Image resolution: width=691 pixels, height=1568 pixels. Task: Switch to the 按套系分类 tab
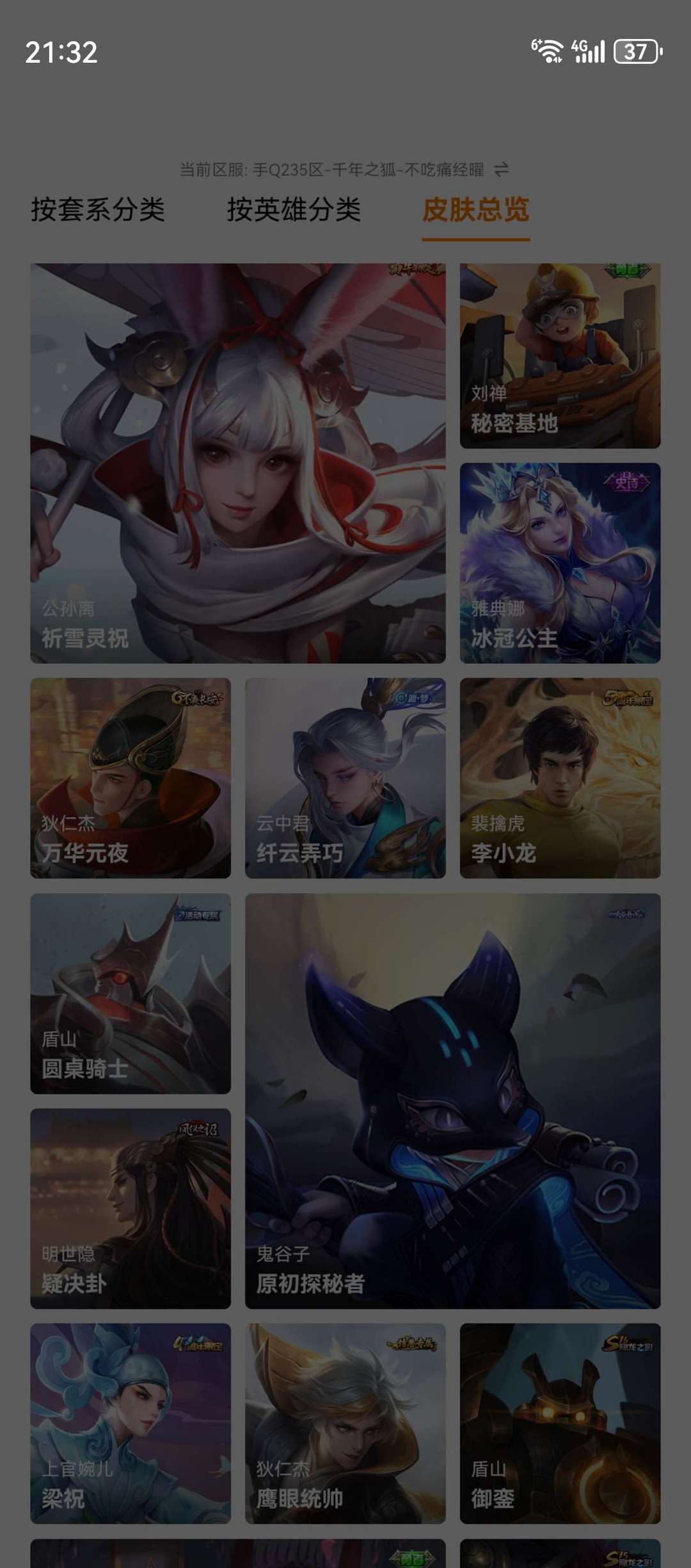98,210
